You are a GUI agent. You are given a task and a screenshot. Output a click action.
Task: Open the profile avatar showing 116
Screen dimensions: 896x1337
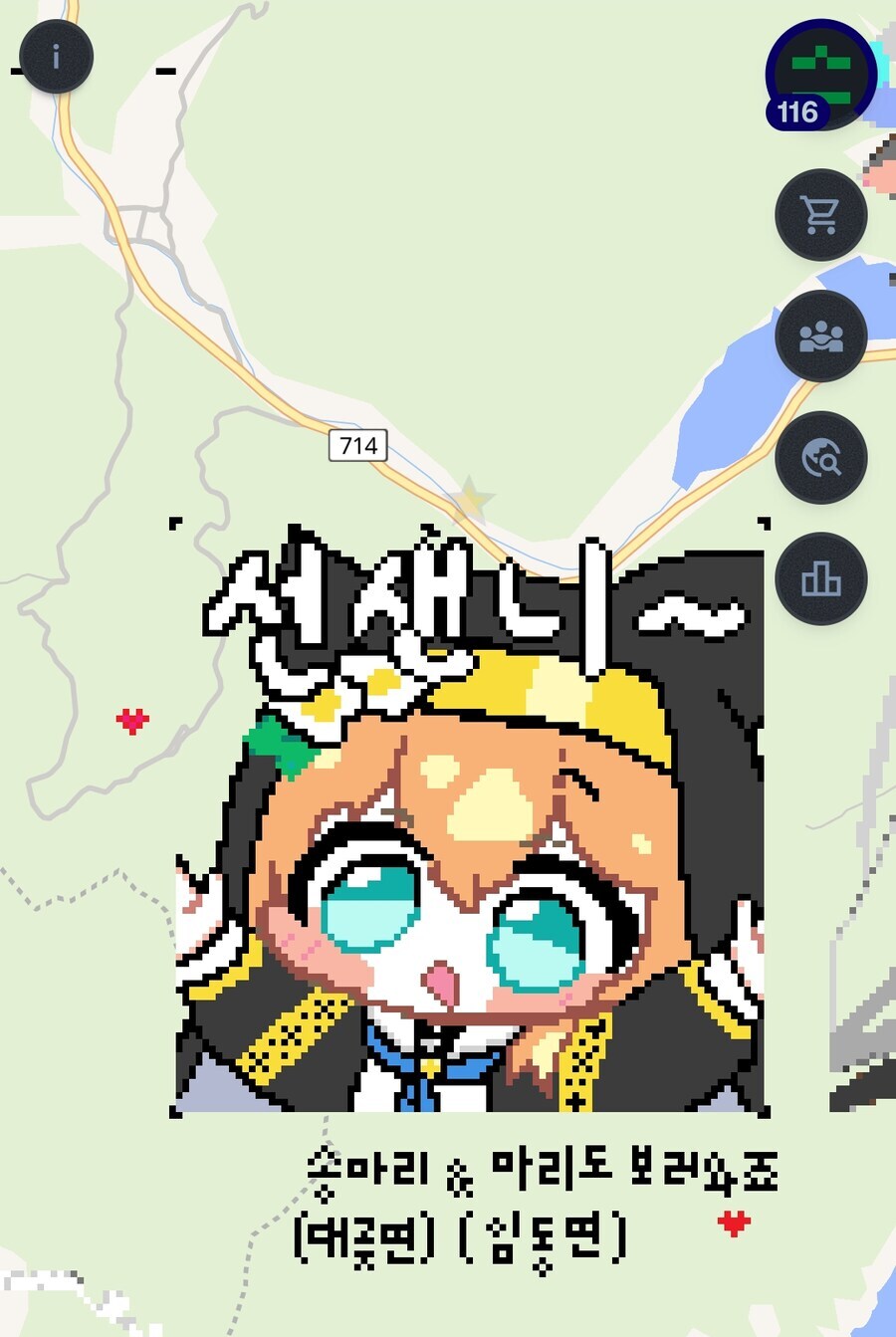point(820,74)
